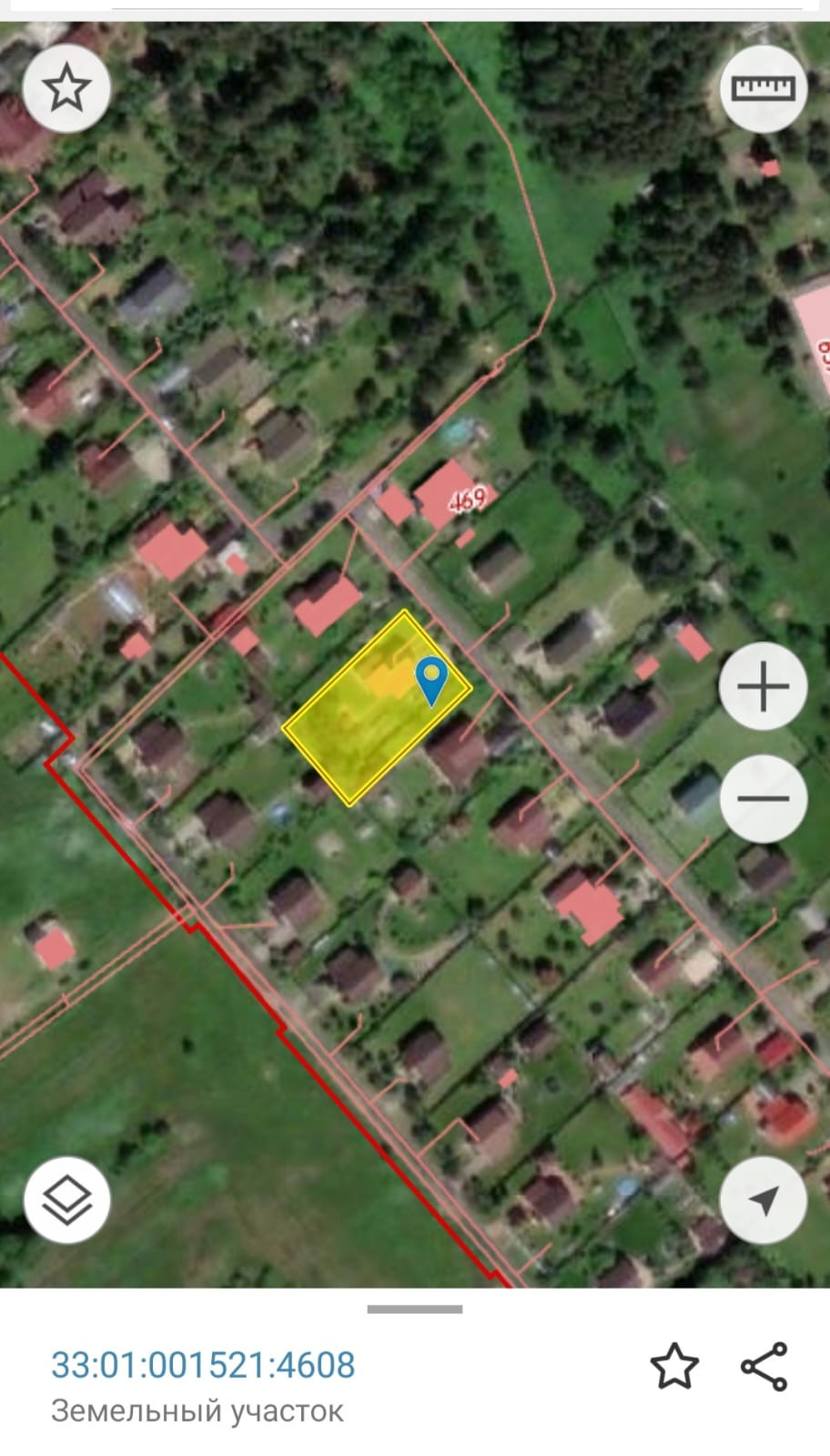Screen dimensions: 830x1456
Task: Add parcel 33:01:001521:4608 to favorites
Action: pos(674,1365)
